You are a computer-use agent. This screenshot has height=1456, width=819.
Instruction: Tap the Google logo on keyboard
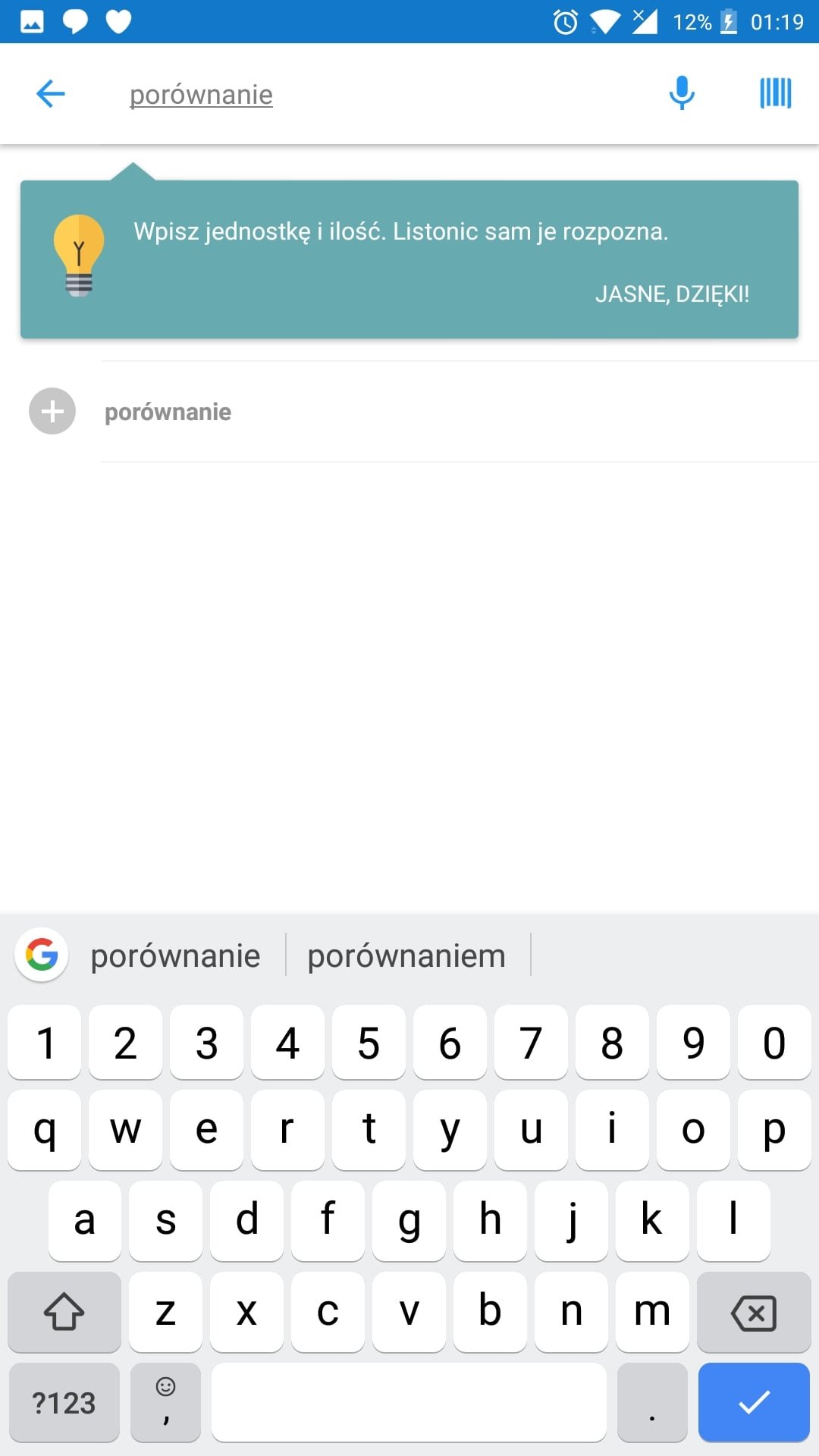tap(42, 955)
